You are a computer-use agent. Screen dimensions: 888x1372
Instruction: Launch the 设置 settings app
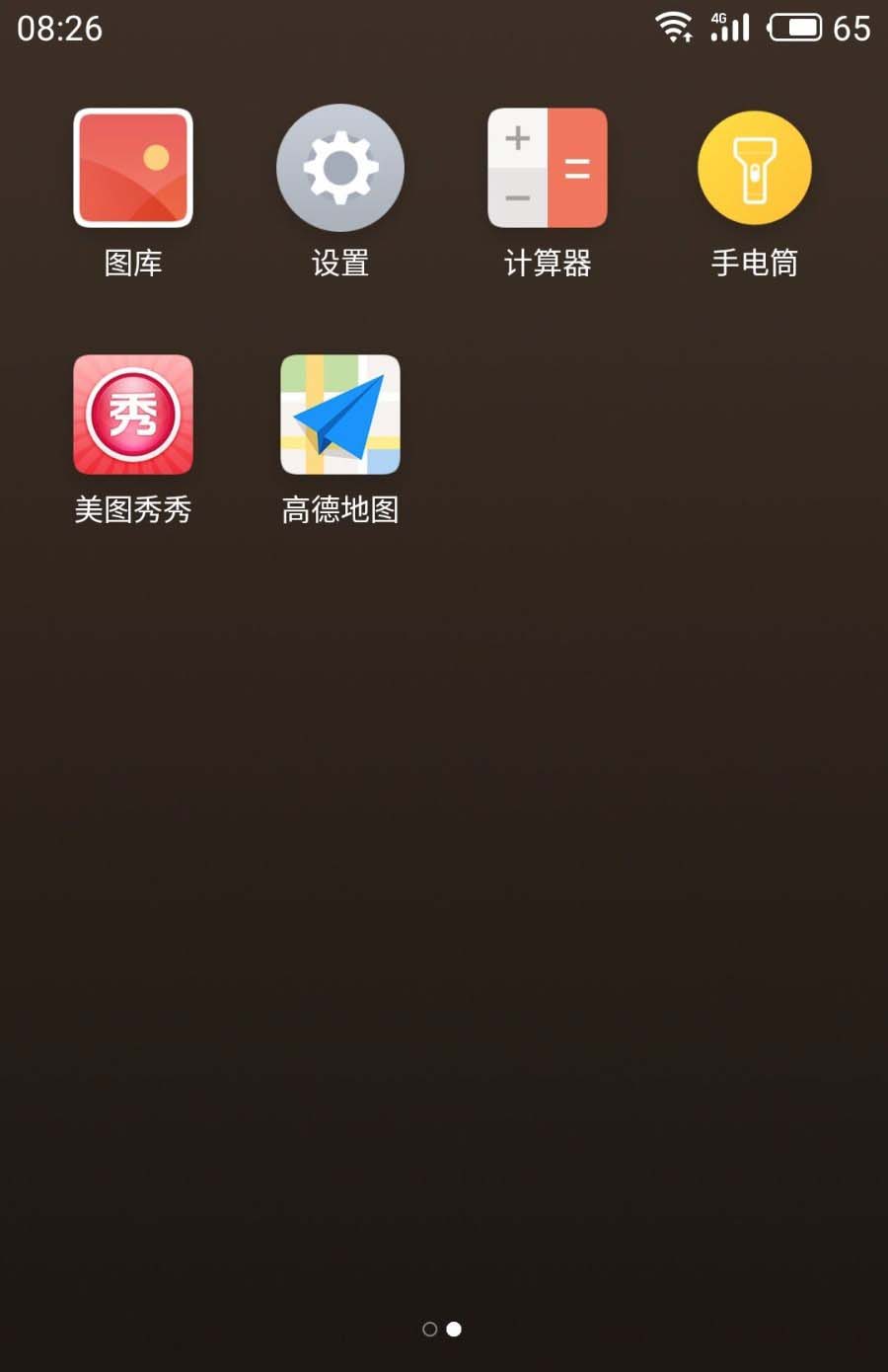click(x=340, y=168)
